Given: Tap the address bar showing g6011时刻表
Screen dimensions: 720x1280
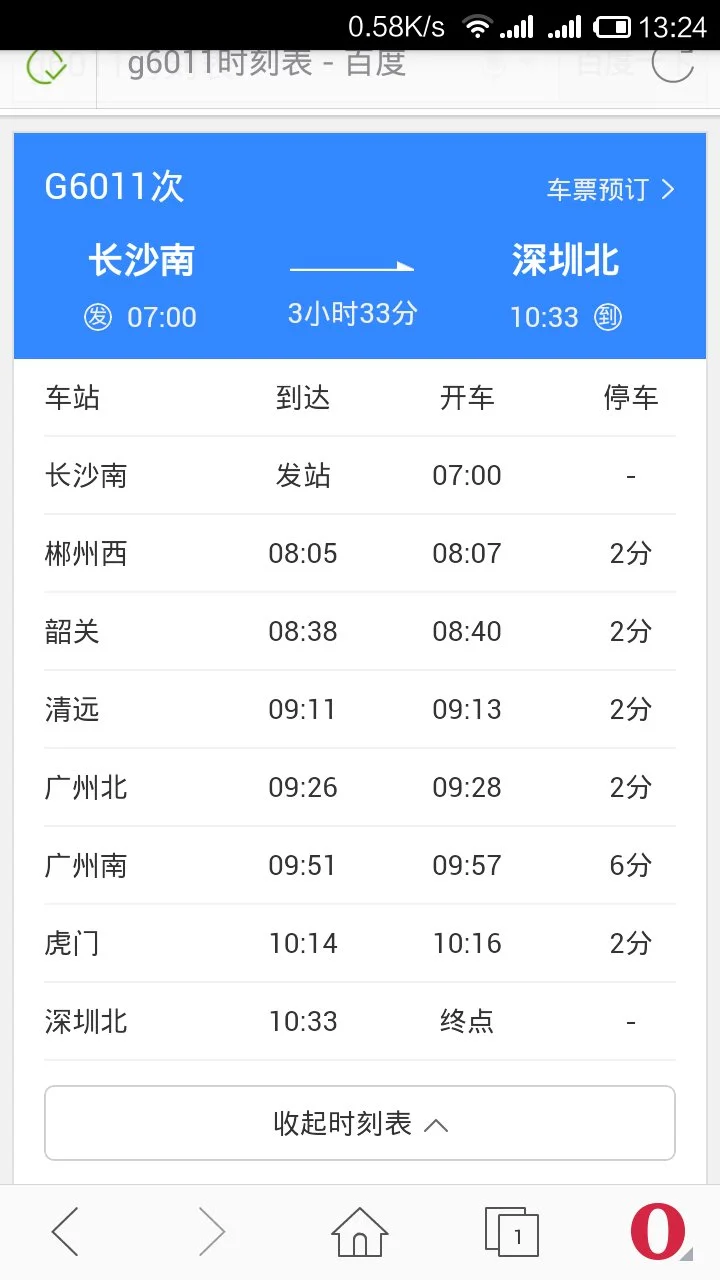Looking at the screenshot, I should click(270, 63).
